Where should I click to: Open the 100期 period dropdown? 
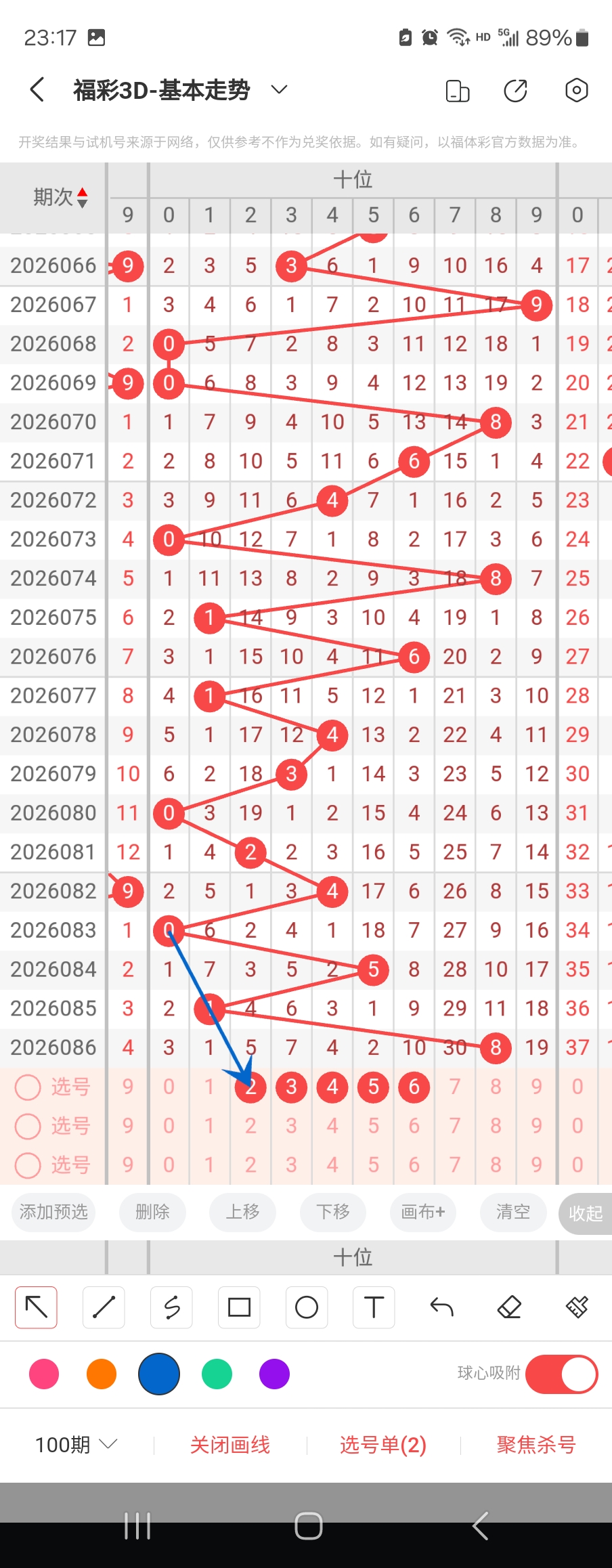coord(76,1445)
